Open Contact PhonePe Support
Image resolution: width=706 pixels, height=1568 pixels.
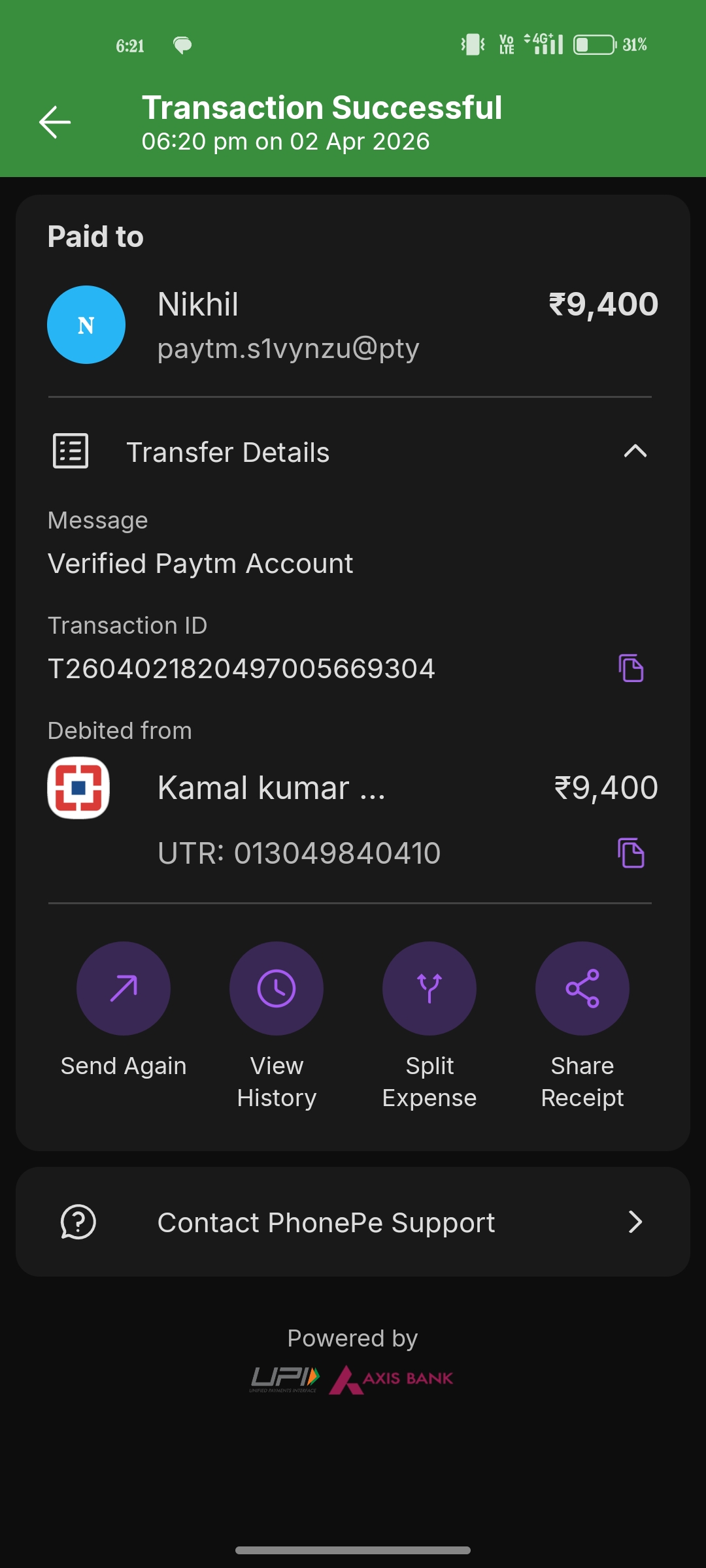pyautogui.click(x=353, y=1222)
